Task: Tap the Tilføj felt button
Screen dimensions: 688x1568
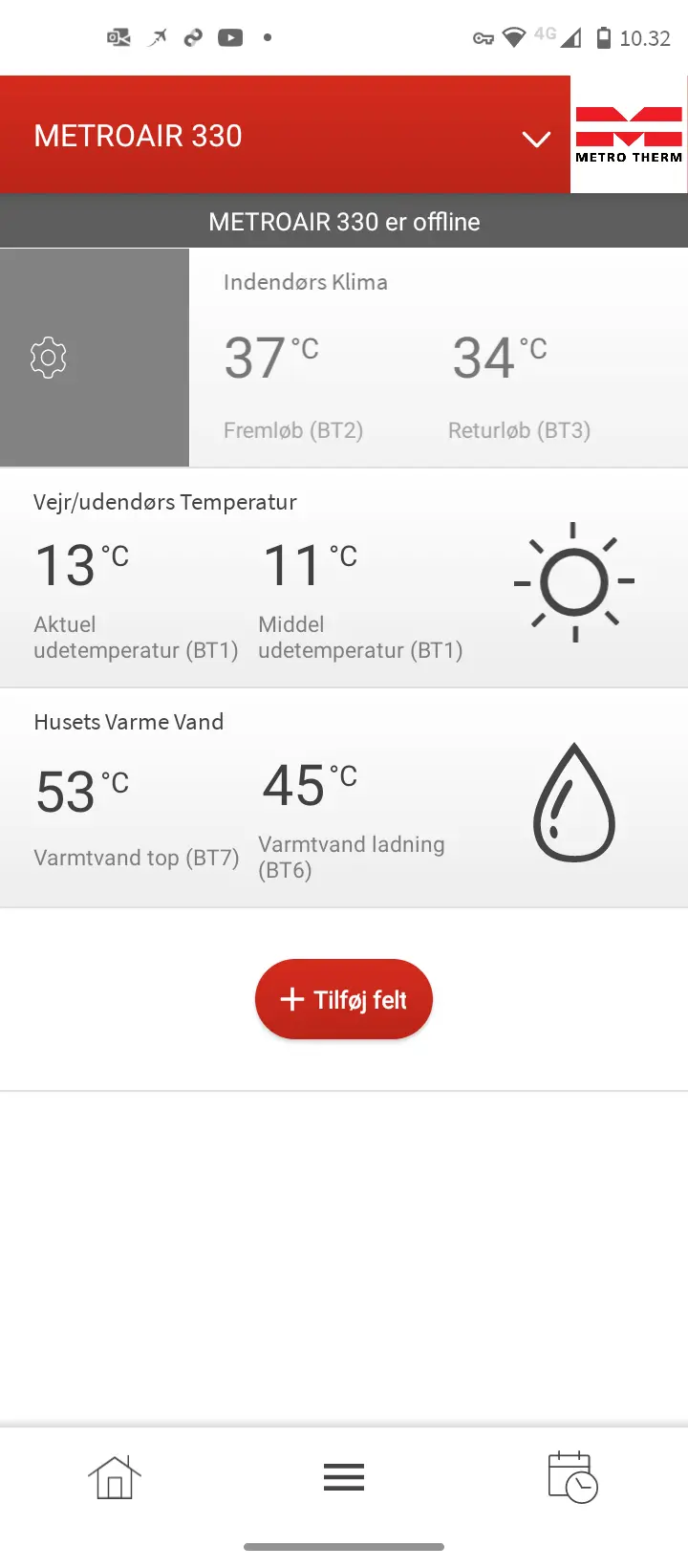Action: point(344,999)
